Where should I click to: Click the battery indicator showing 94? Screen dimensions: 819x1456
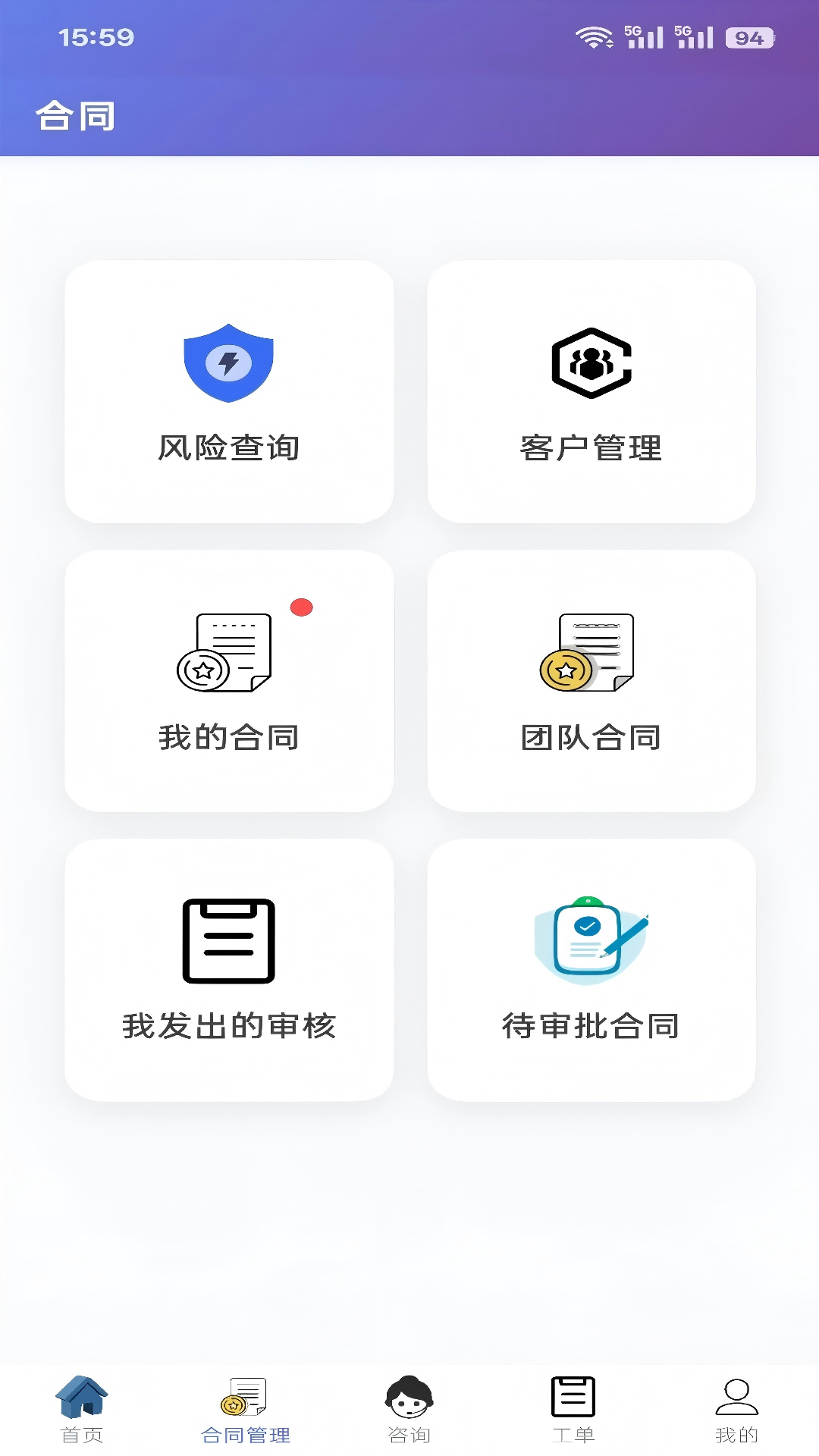pos(749,35)
